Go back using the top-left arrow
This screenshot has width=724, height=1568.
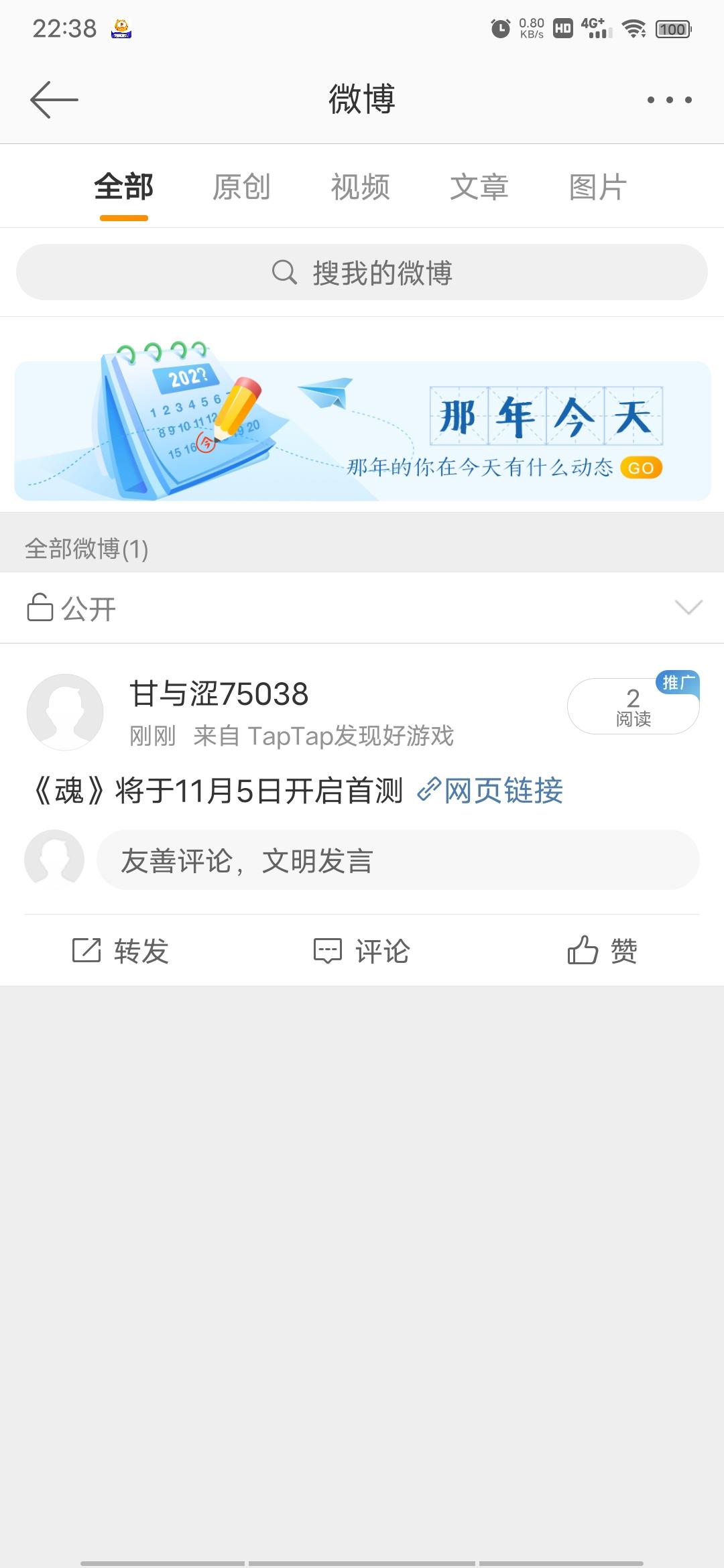tap(54, 100)
